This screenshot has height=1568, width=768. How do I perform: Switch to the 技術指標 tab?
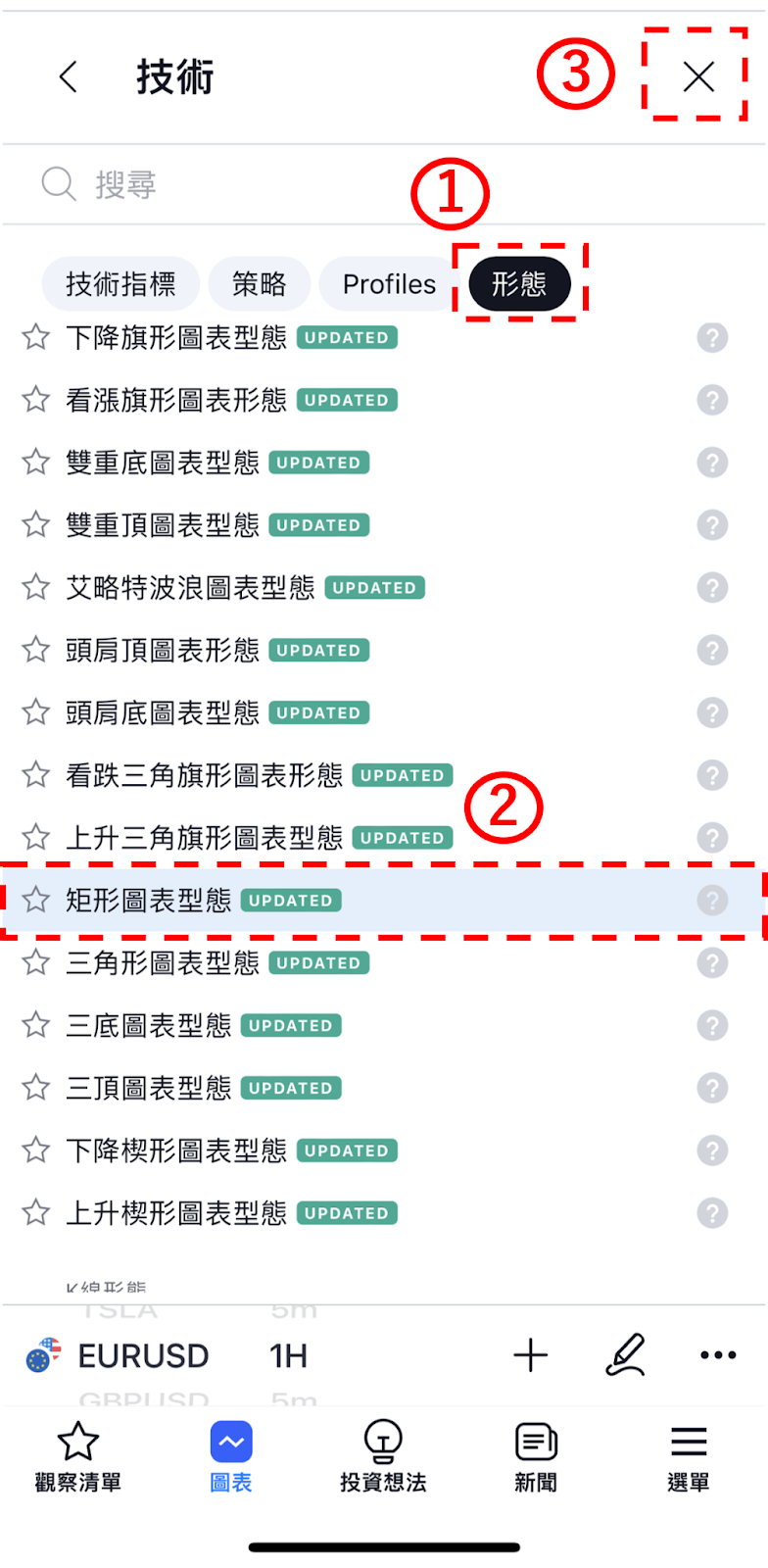pos(120,284)
